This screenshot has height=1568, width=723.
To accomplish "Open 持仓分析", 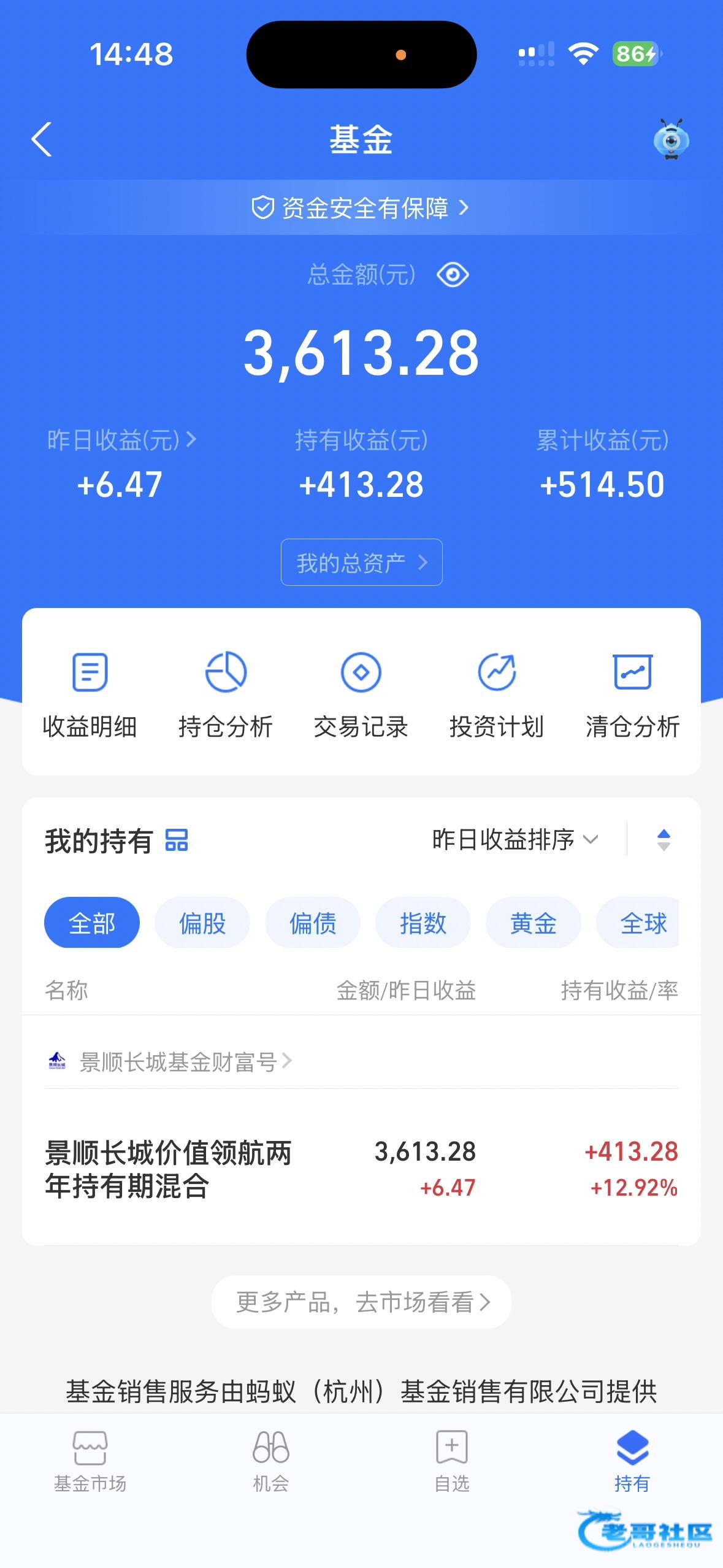I will pos(226,694).
